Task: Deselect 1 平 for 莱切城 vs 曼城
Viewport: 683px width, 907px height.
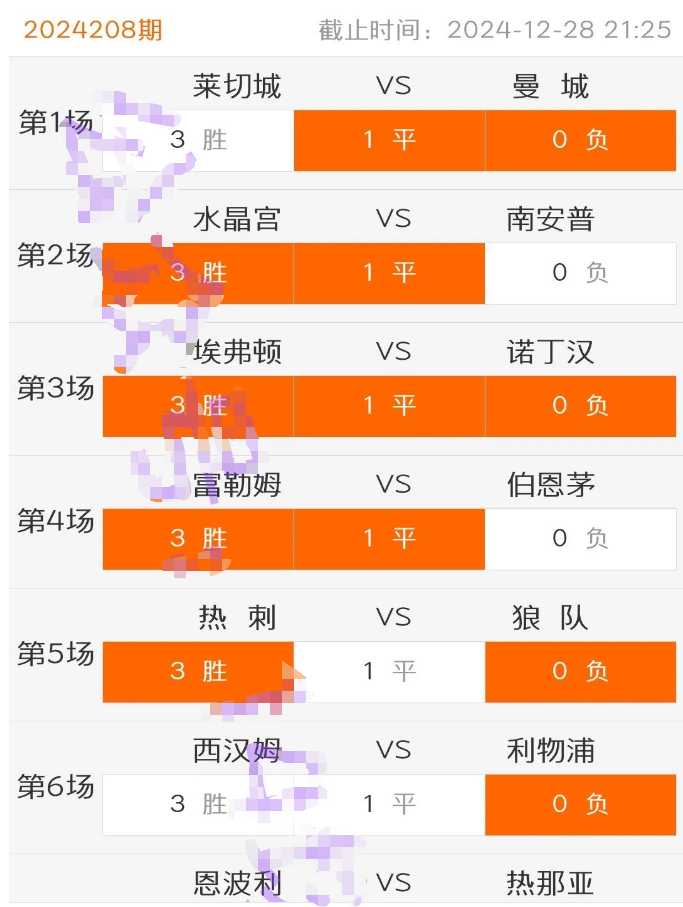Action: pos(389,140)
